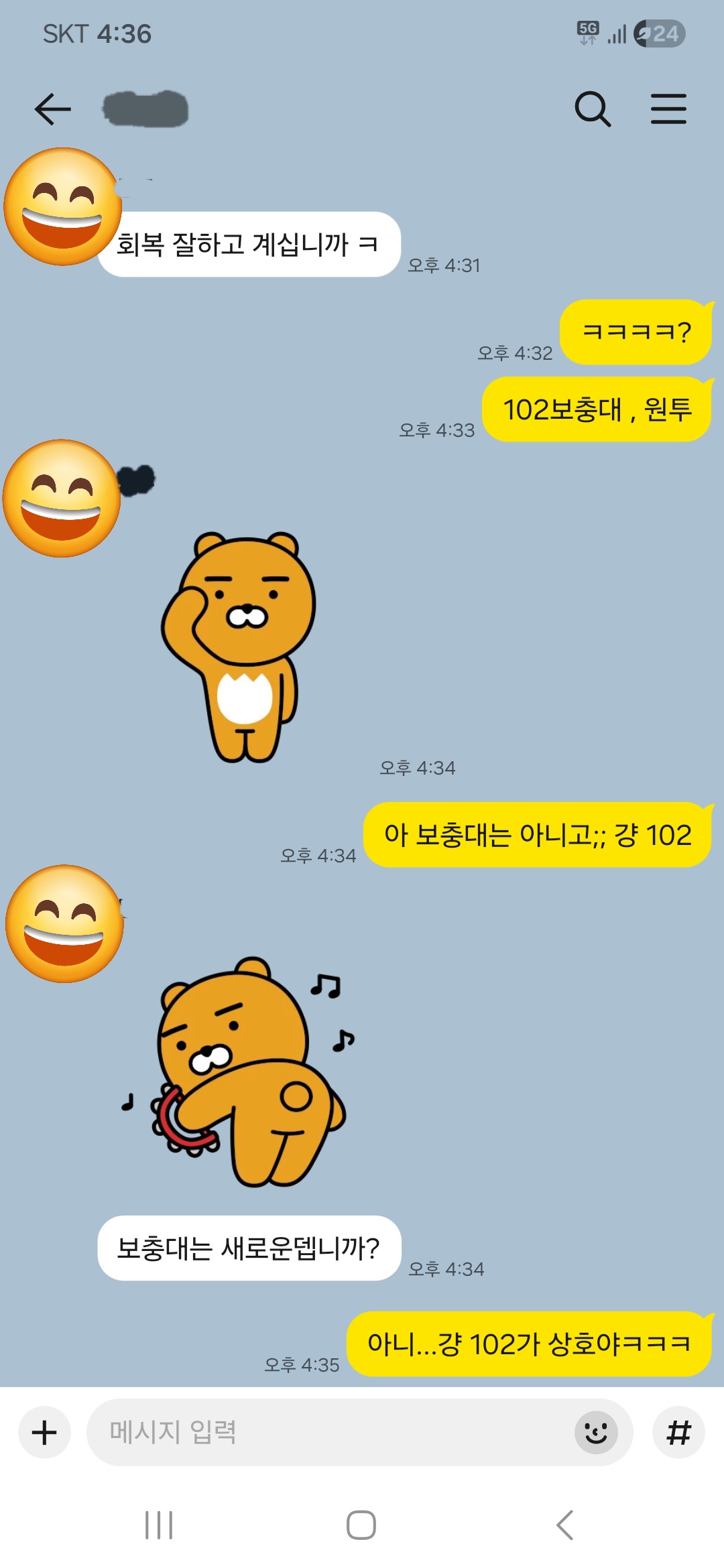Tap the saluting Ryan sticker

point(239,647)
